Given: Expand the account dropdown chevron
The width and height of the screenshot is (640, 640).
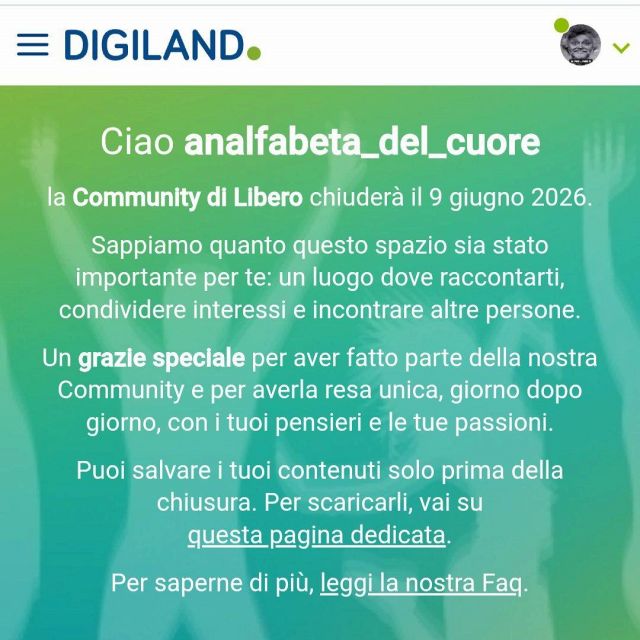Looking at the screenshot, I should 622,47.
